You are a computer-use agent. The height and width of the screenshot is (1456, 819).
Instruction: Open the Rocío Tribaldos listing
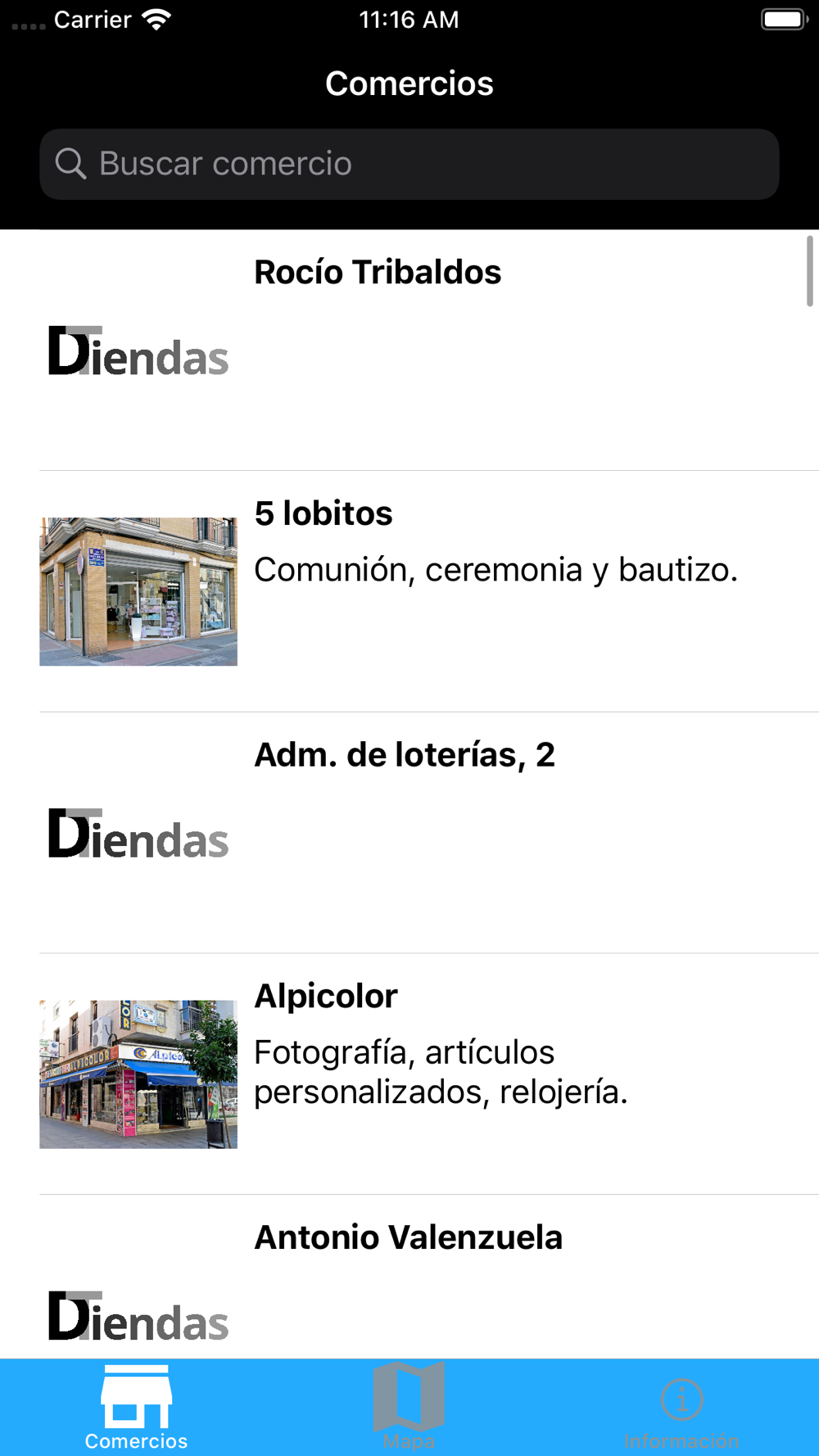tap(409, 350)
